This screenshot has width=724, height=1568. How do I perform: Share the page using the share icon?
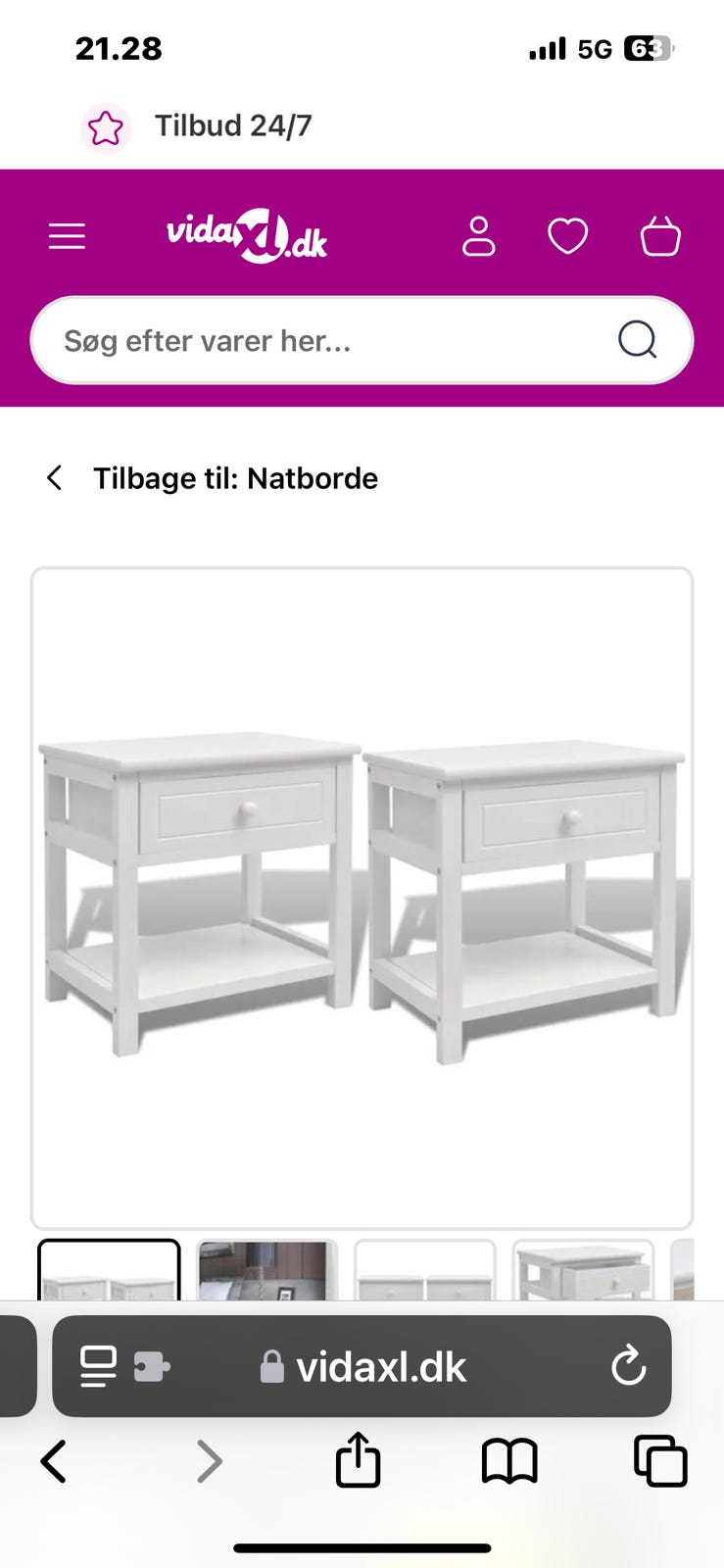click(357, 1460)
